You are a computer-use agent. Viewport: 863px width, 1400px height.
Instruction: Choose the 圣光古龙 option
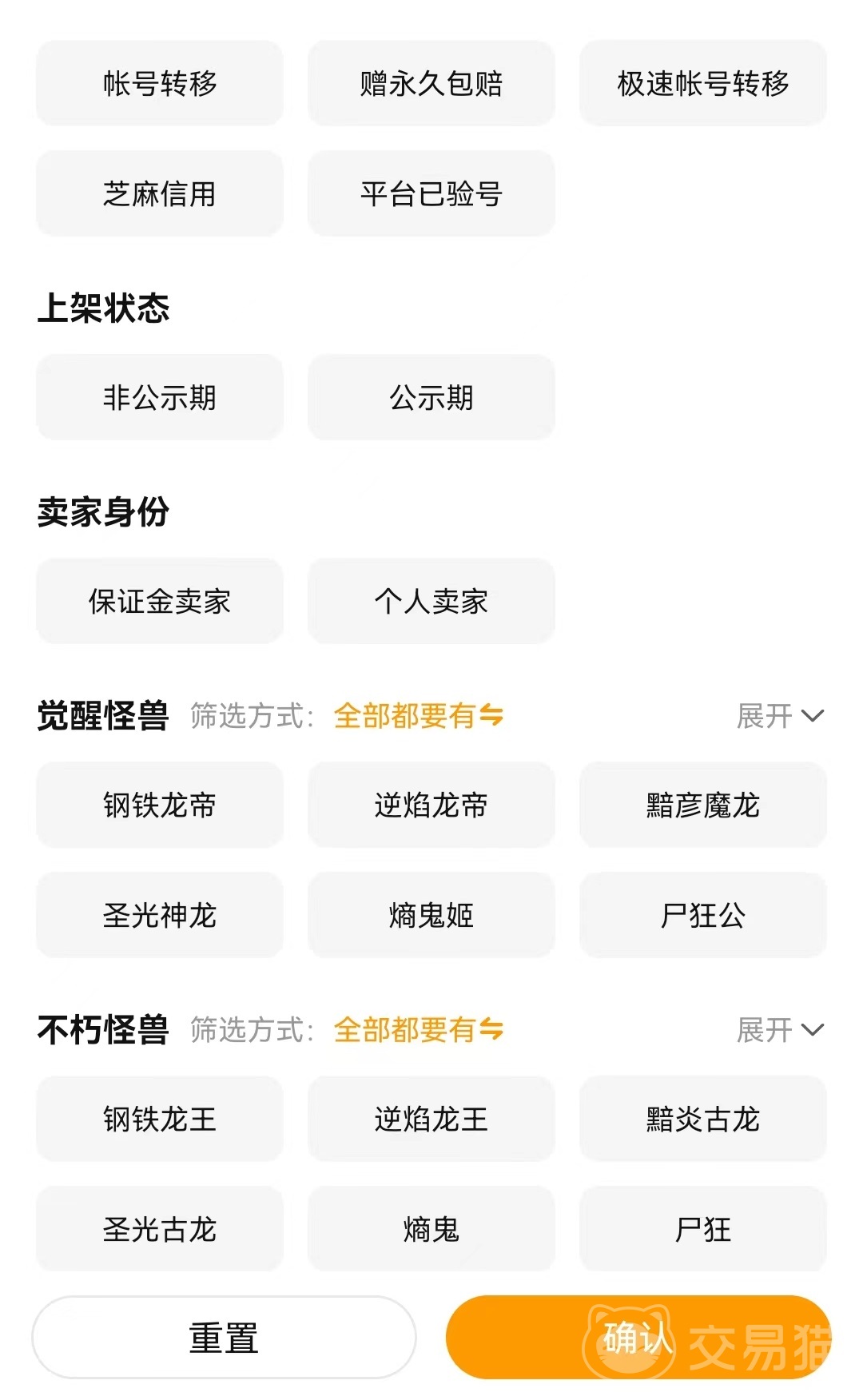160,1229
